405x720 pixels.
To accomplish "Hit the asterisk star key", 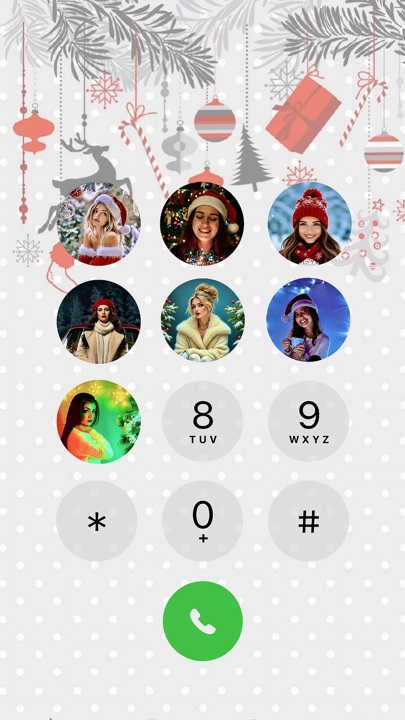I will tap(96, 521).
